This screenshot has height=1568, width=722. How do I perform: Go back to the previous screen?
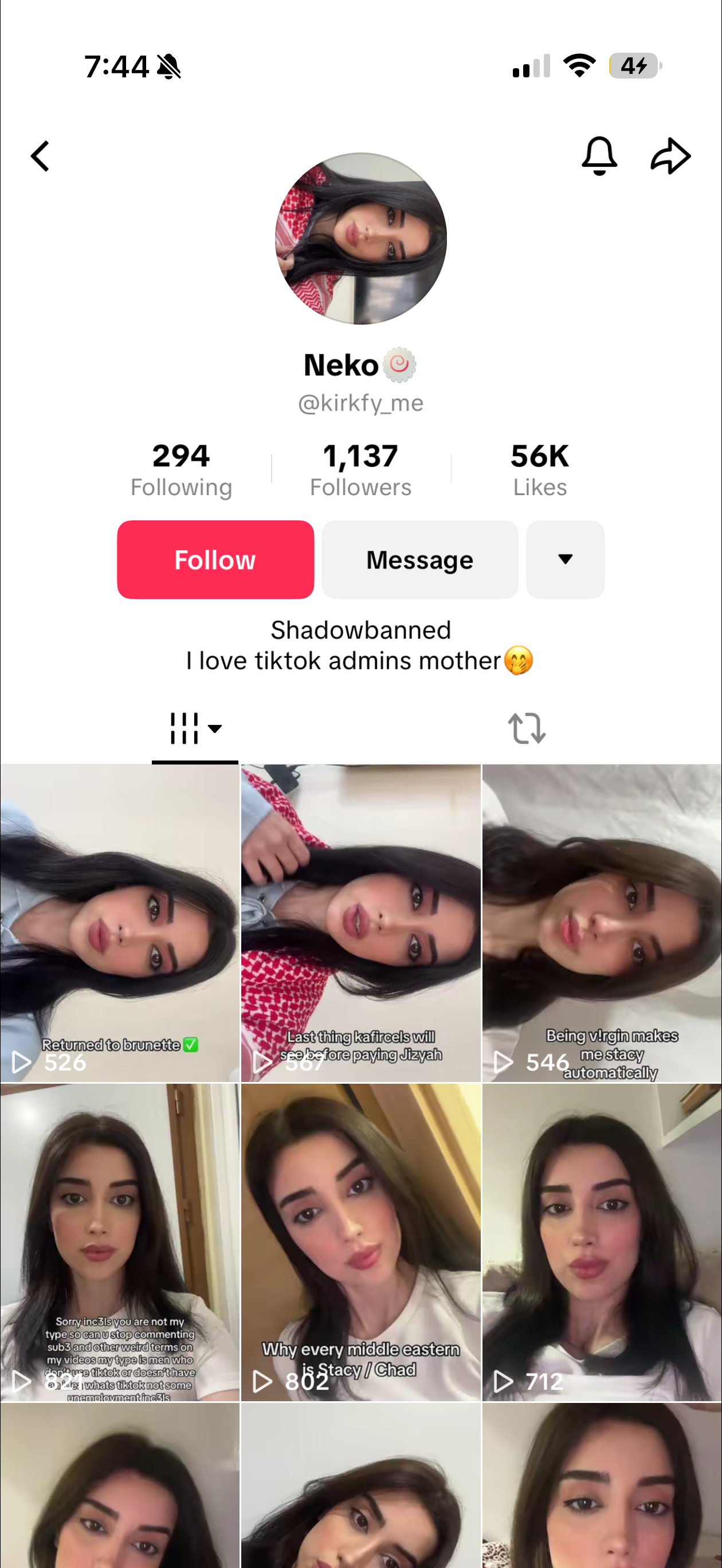[40, 156]
